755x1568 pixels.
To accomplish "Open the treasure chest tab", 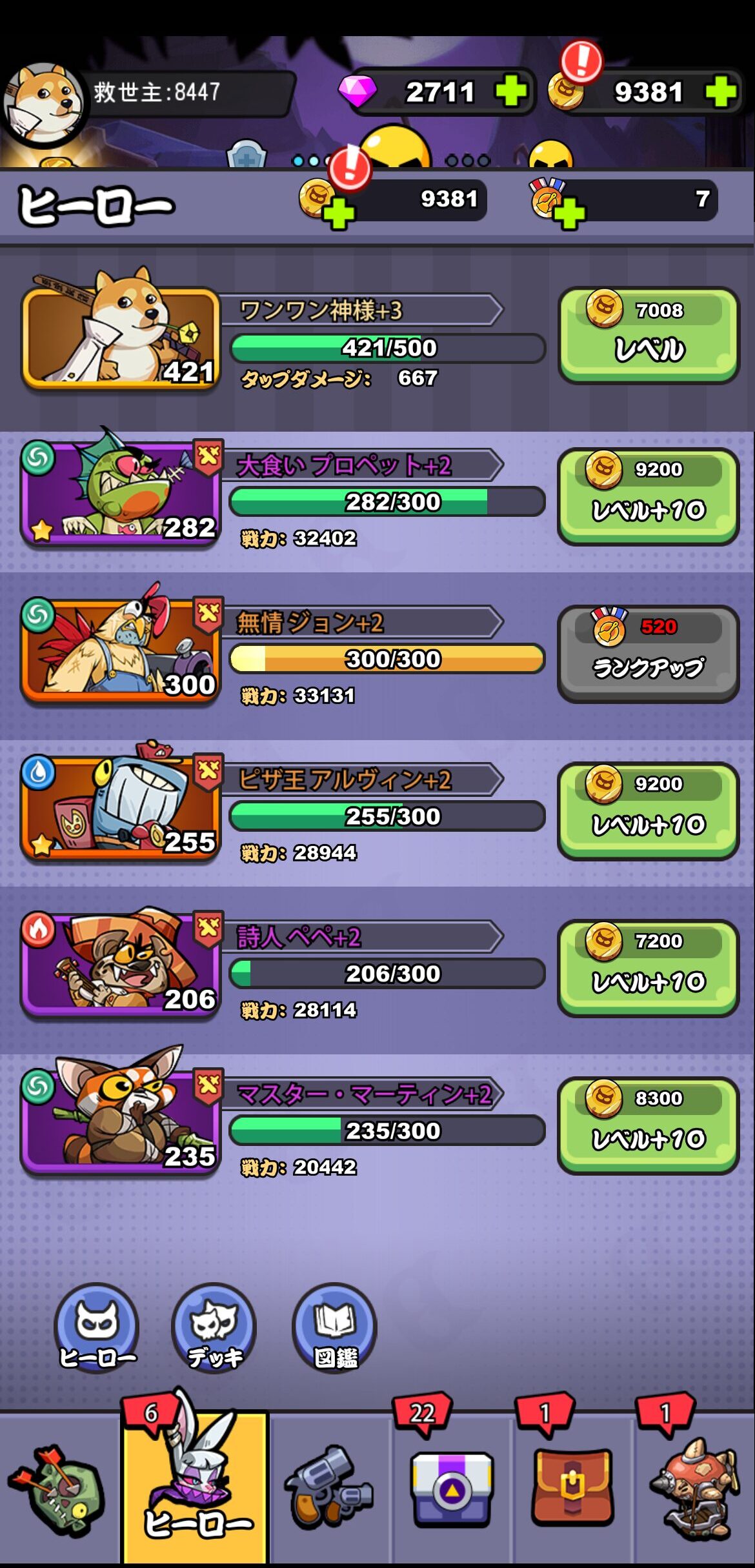I will tap(452, 1489).
